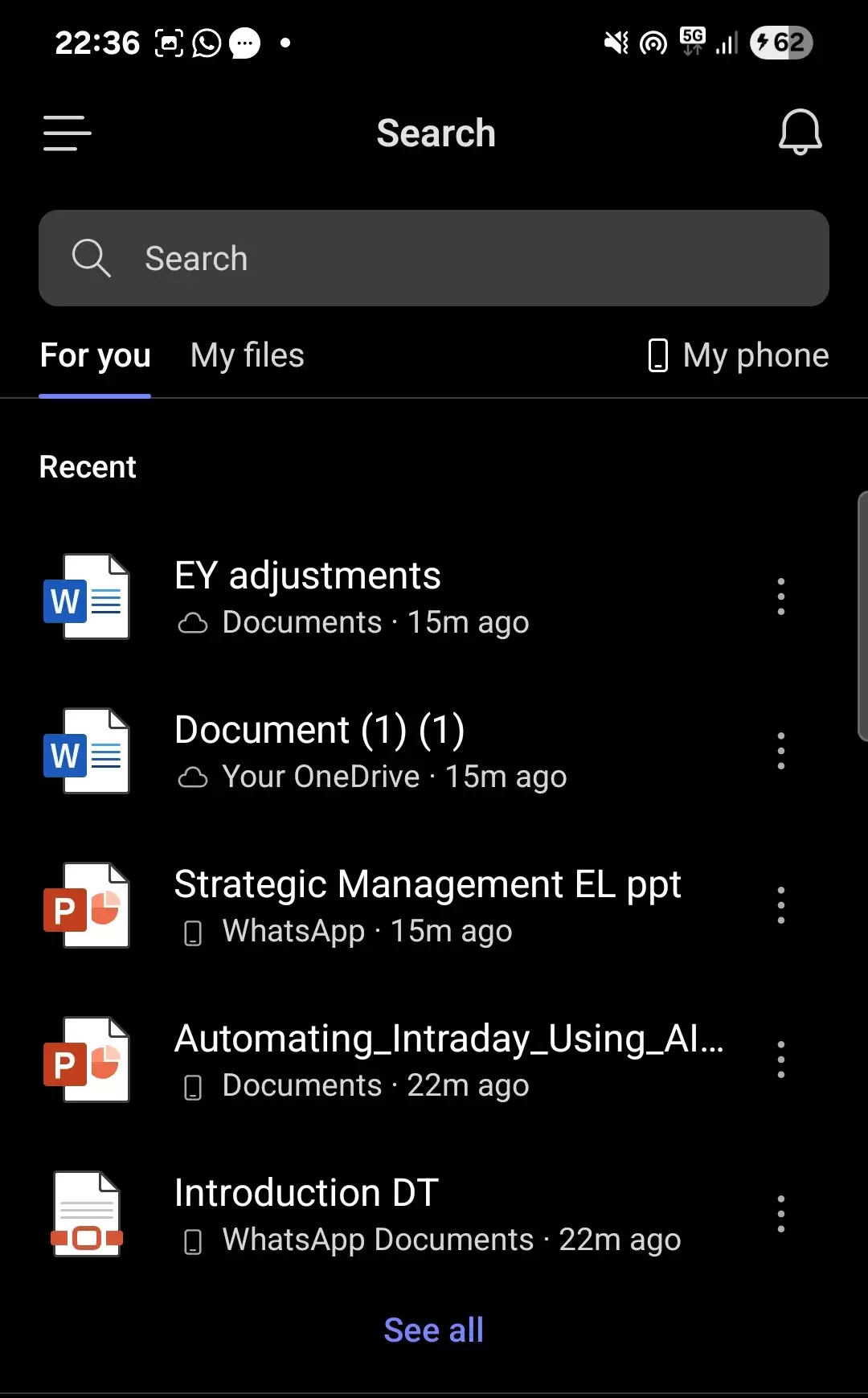Open options menu for Automating_Intraday file
The width and height of the screenshot is (868, 1398).
780,1059
